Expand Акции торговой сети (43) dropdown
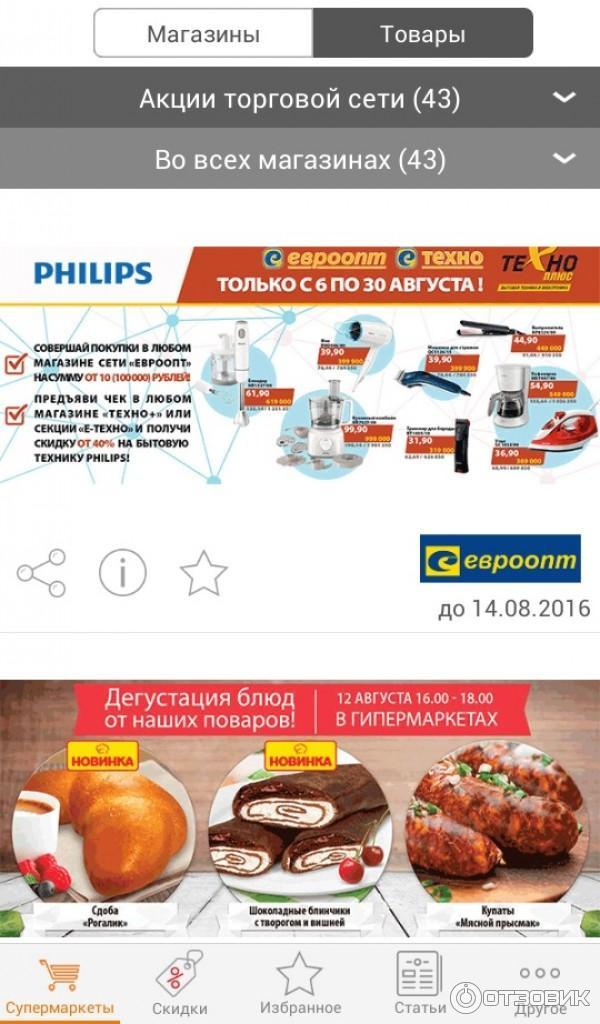This screenshot has width=600, height=1024. [x=300, y=98]
